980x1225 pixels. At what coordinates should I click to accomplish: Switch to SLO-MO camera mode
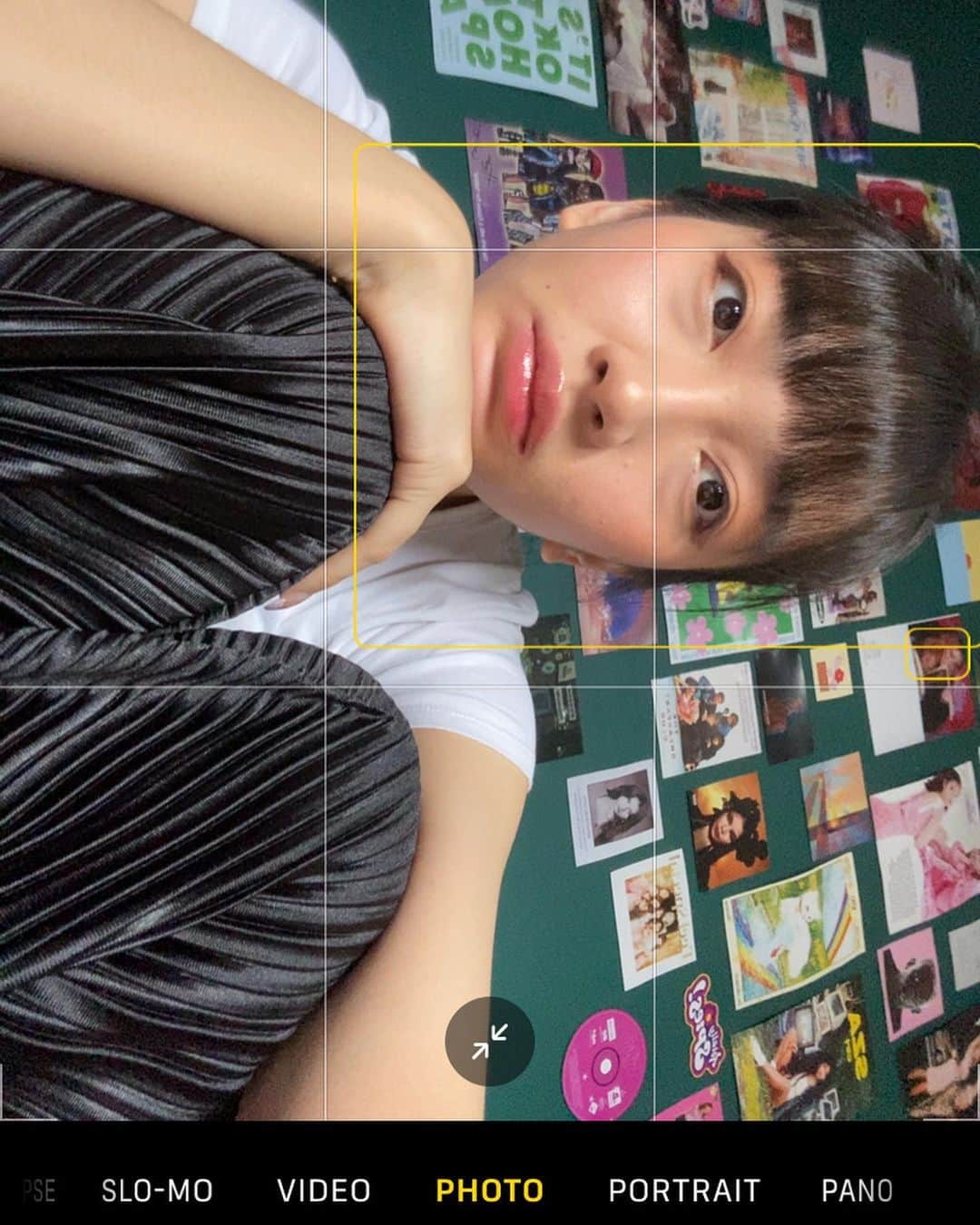[157, 1190]
